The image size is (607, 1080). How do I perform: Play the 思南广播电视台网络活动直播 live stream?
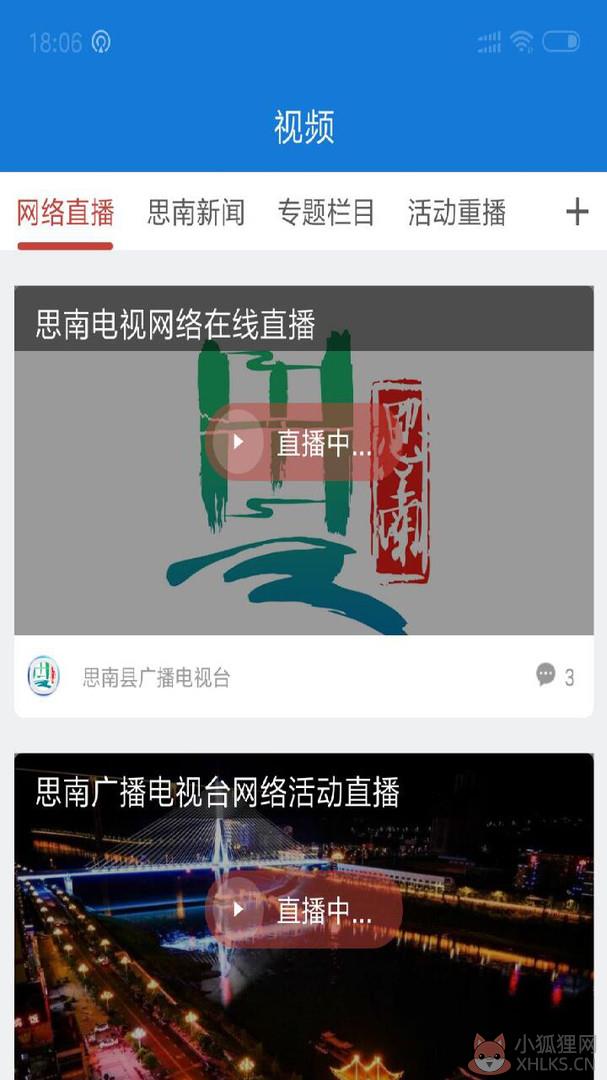click(304, 910)
